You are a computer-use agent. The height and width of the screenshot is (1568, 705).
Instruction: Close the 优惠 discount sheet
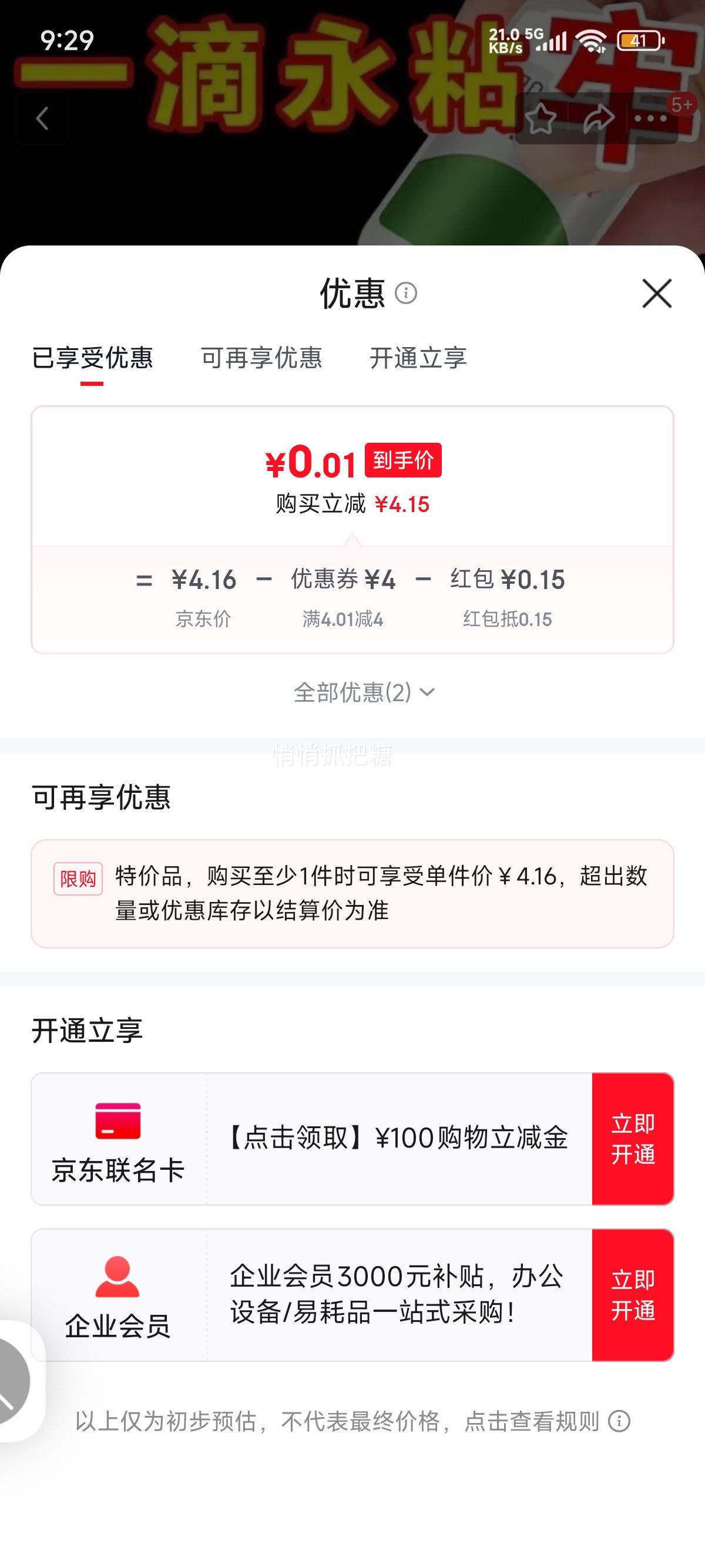pyautogui.click(x=656, y=294)
